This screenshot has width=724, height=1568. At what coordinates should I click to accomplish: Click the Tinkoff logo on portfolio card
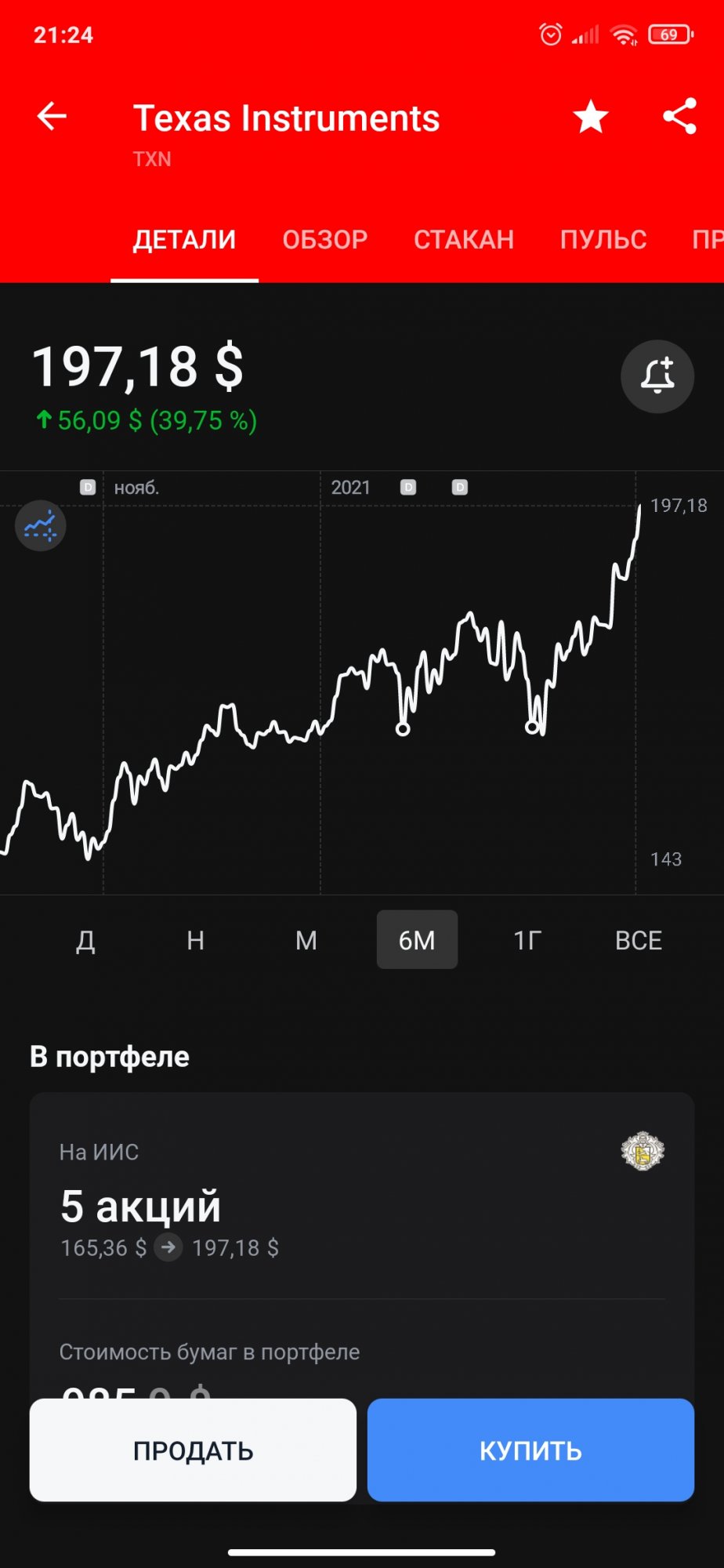[643, 1150]
